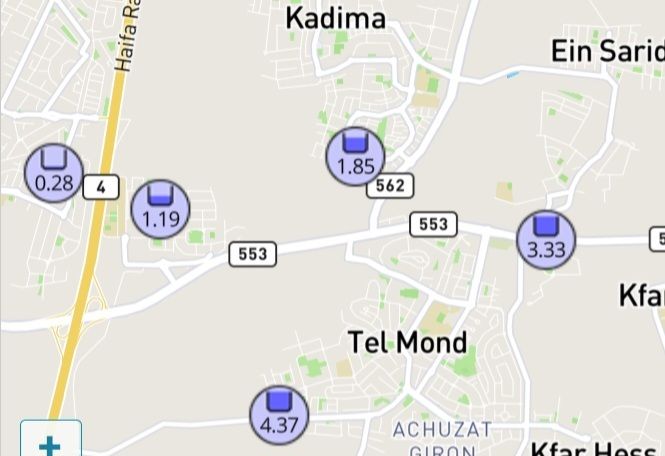This screenshot has width=665, height=456.
Task: Tap the 1.85 marker near Kadima
Action: pos(355,156)
